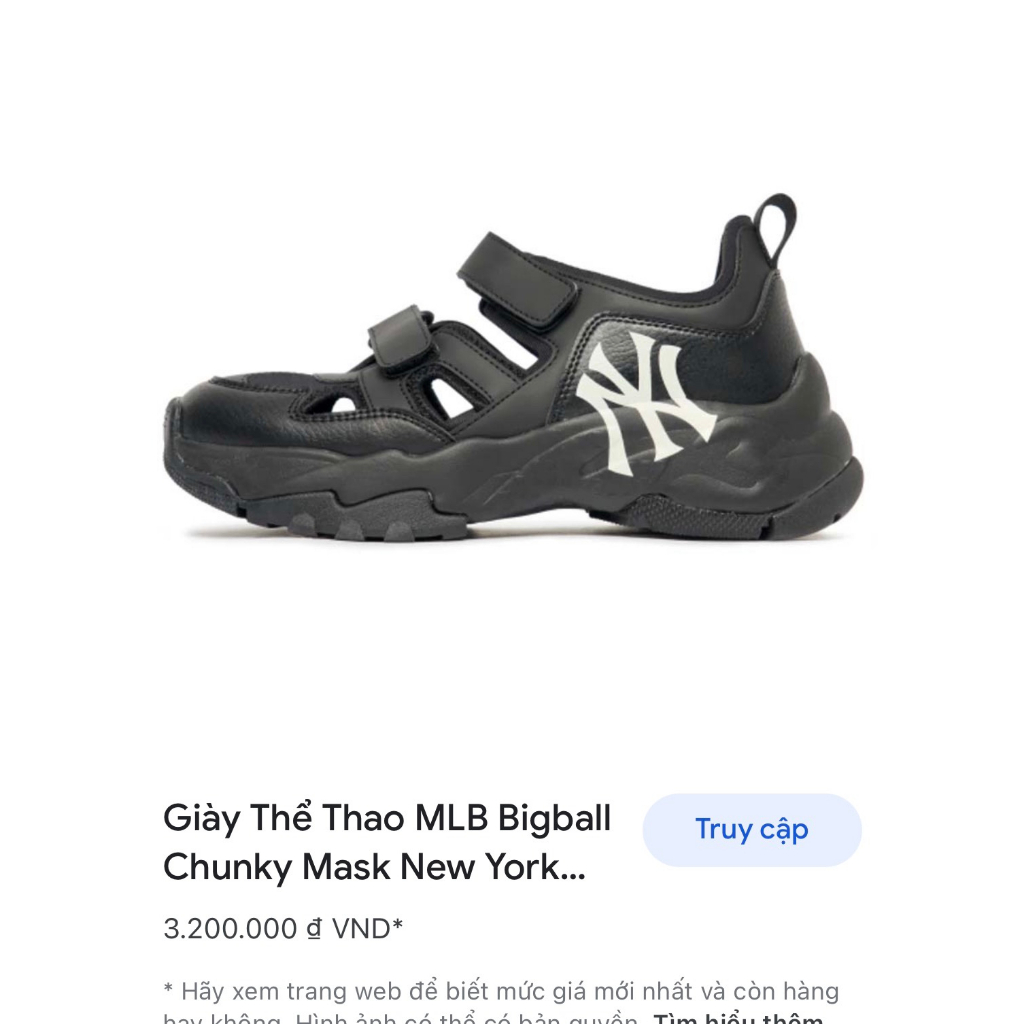Follow the Tìm hiểu thêm link

click(738, 1018)
